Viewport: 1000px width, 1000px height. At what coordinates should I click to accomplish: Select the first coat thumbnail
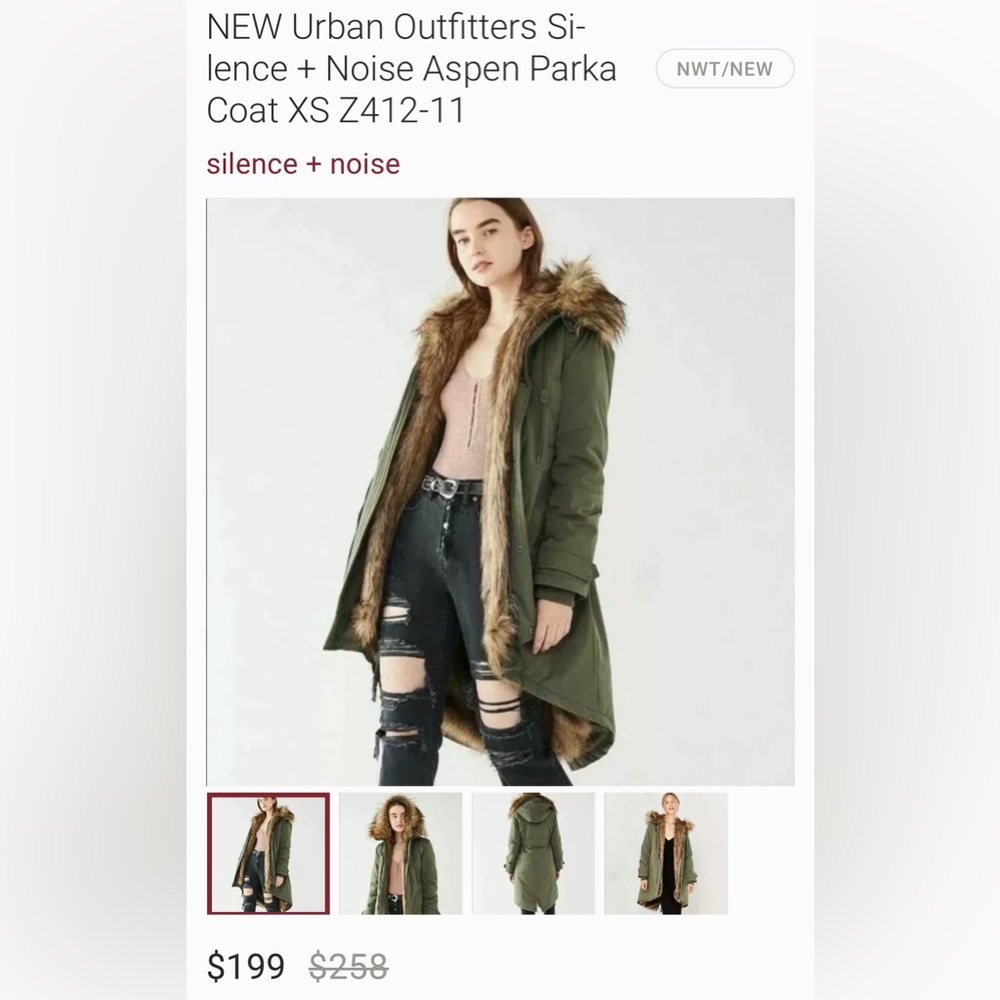pyautogui.click(x=268, y=853)
